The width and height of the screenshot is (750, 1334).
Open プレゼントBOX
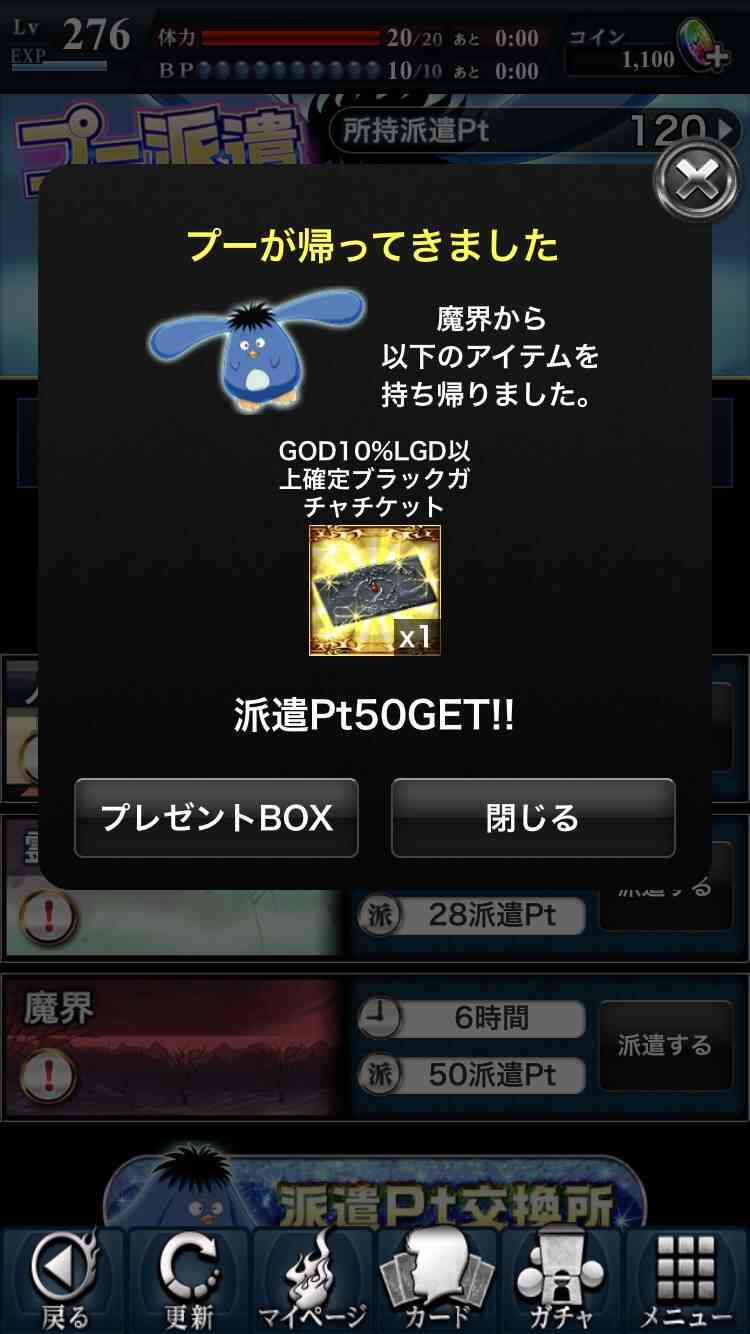coord(216,818)
